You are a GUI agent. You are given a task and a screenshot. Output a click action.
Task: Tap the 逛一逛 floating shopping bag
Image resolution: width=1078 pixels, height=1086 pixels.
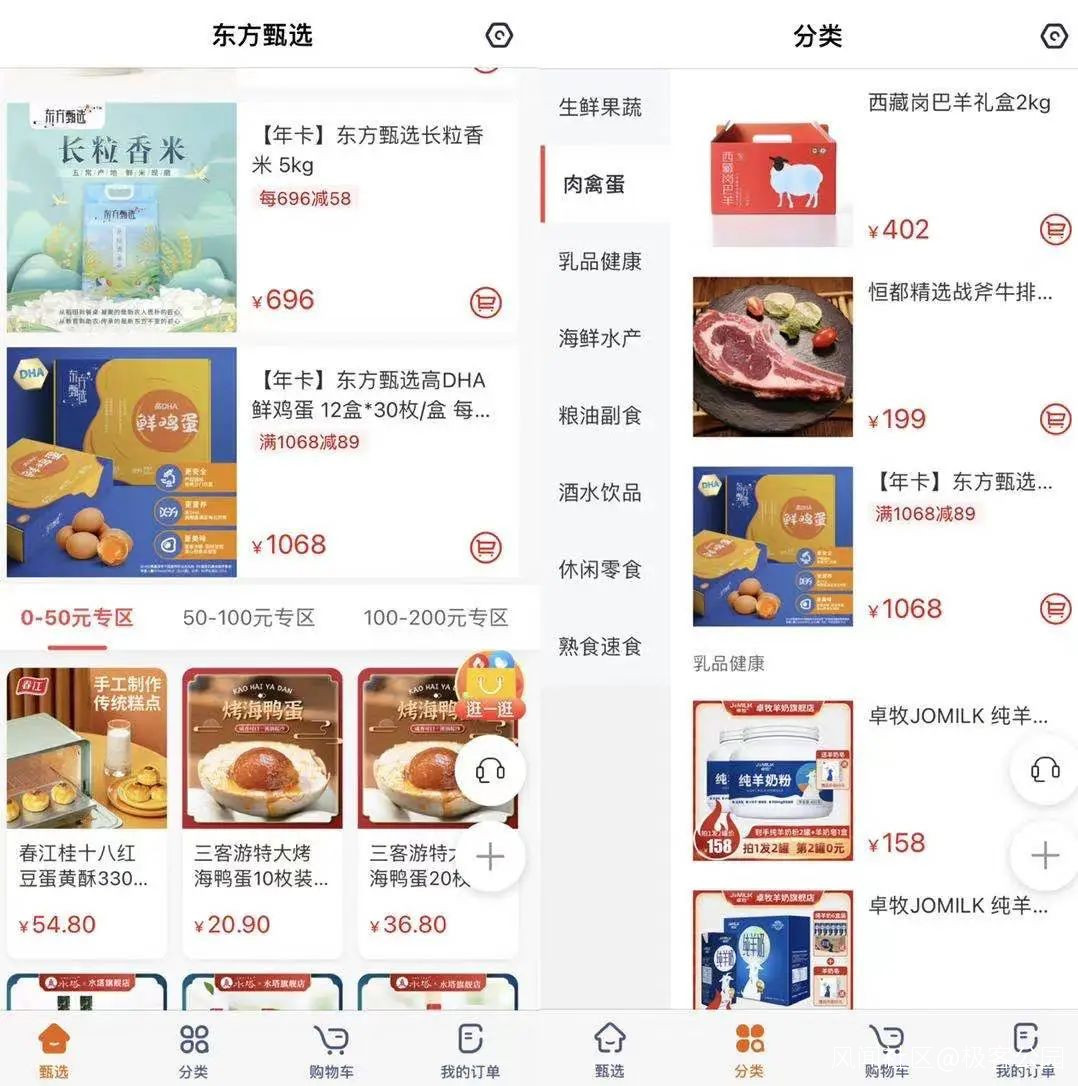pyautogui.click(x=488, y=690)
